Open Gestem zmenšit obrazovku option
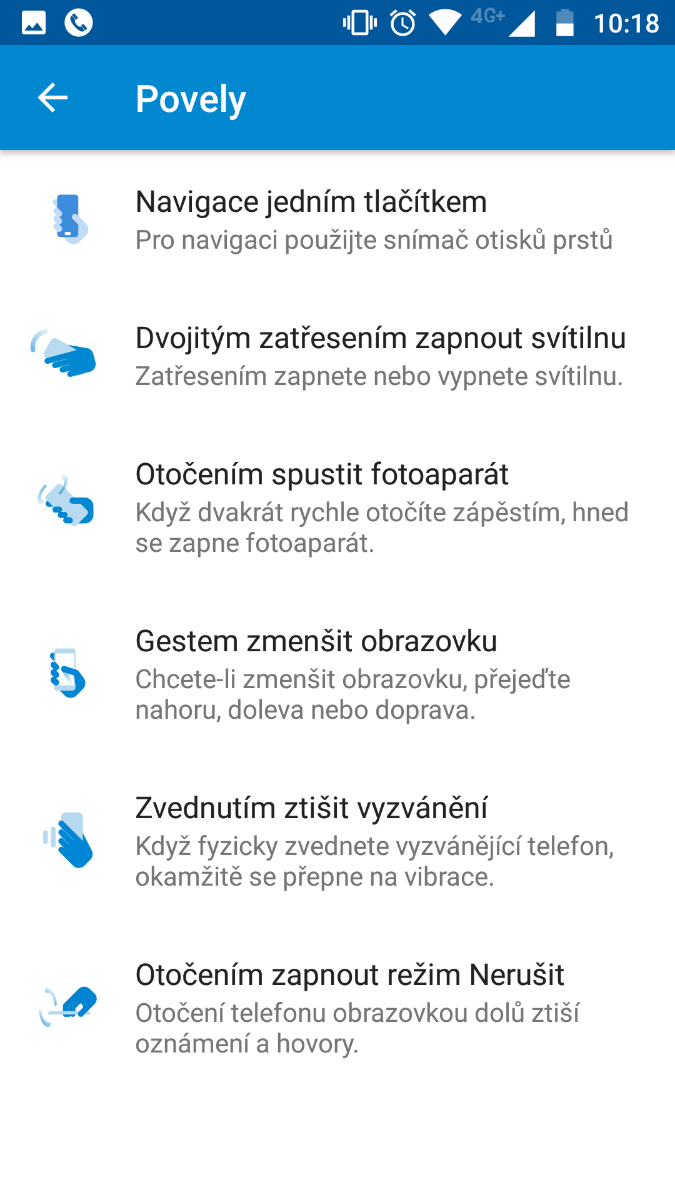This screenshot has height=1200, width=675. 337,674
